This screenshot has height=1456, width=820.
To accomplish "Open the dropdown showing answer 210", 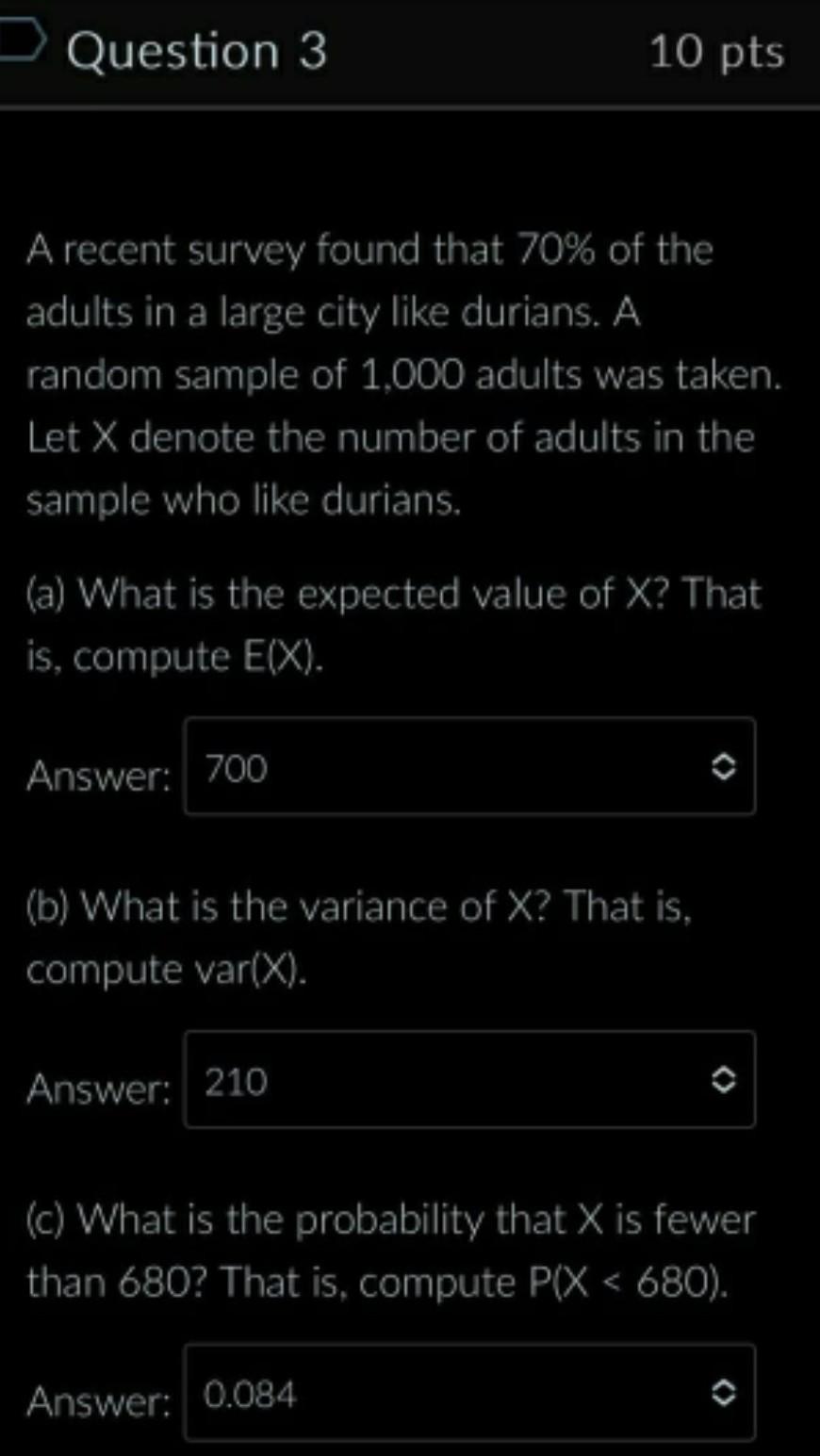I will pos(469,1080).
